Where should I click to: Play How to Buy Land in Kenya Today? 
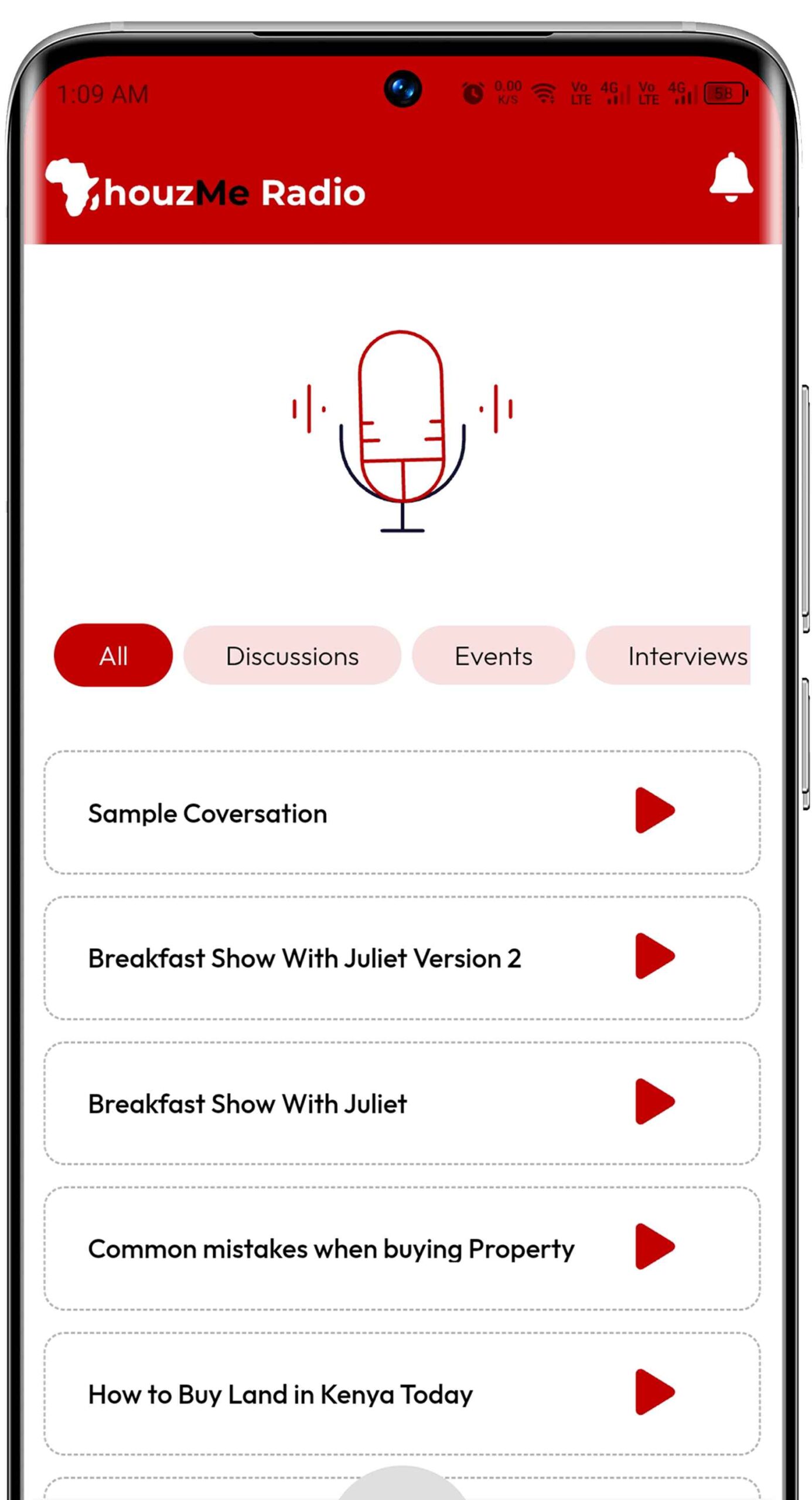(x=654, y=1392)
